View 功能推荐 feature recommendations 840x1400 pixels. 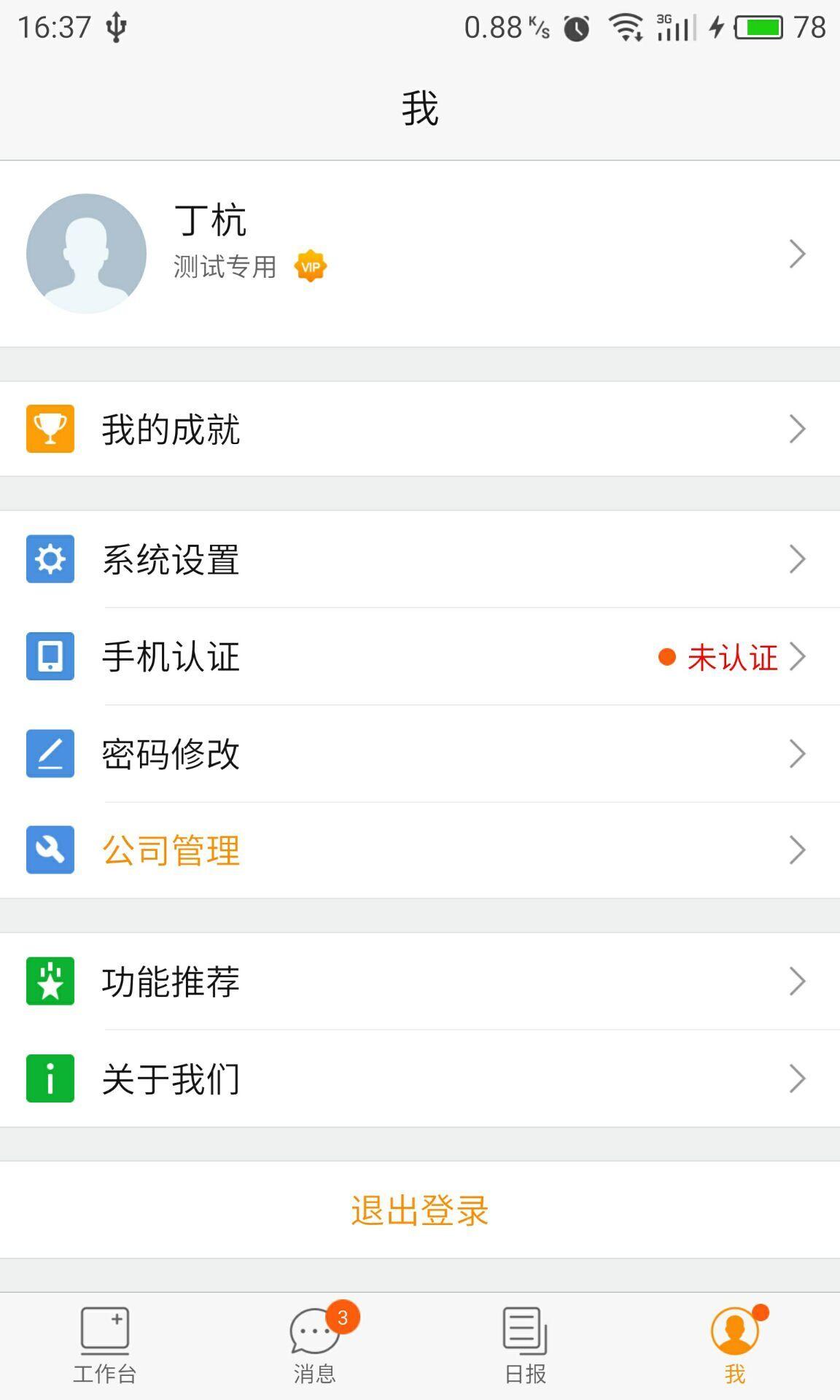pyautogui.click(x=419, y=981)
